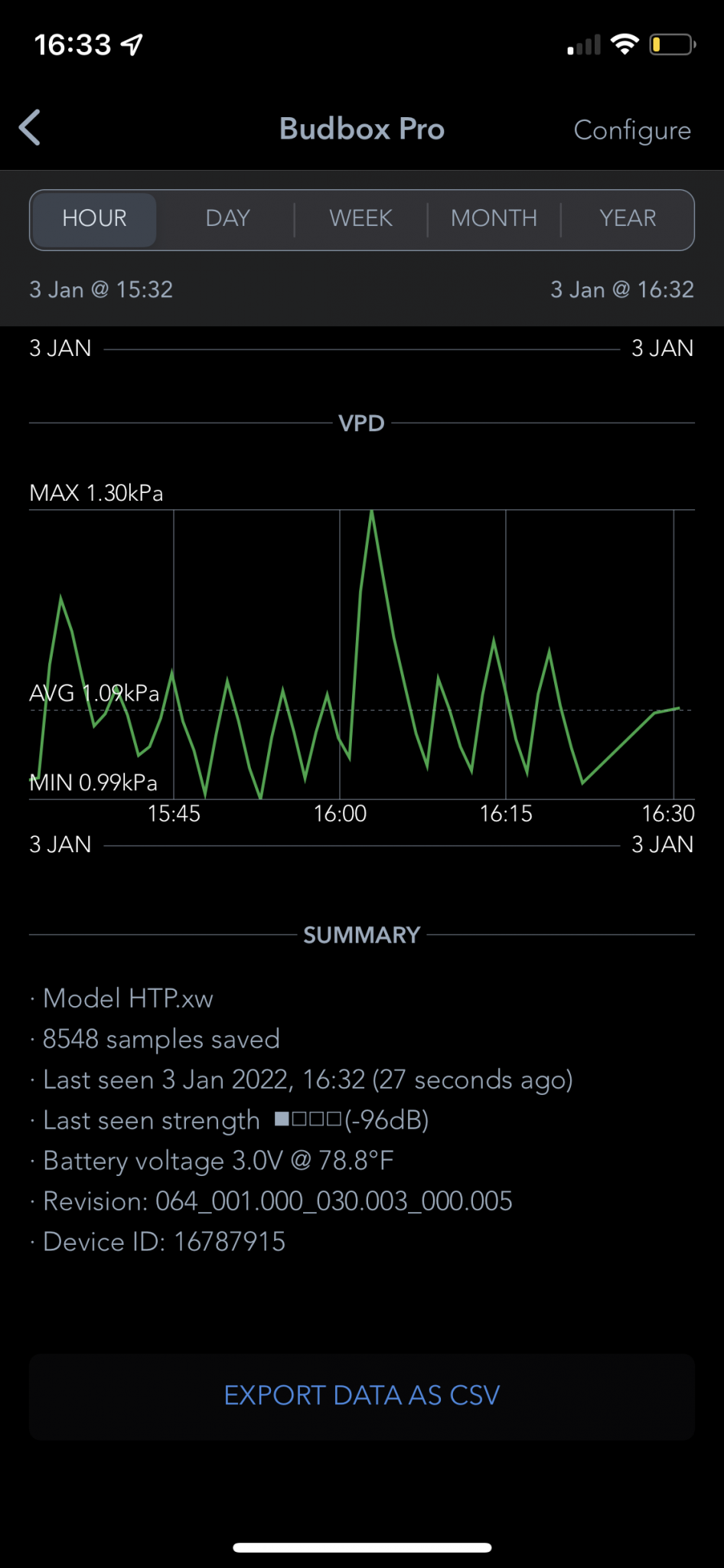Image resolution: width=724 pixels, height=1568 pixels.
Task: Select the HOUR time range
Action: tap(94, 219)
